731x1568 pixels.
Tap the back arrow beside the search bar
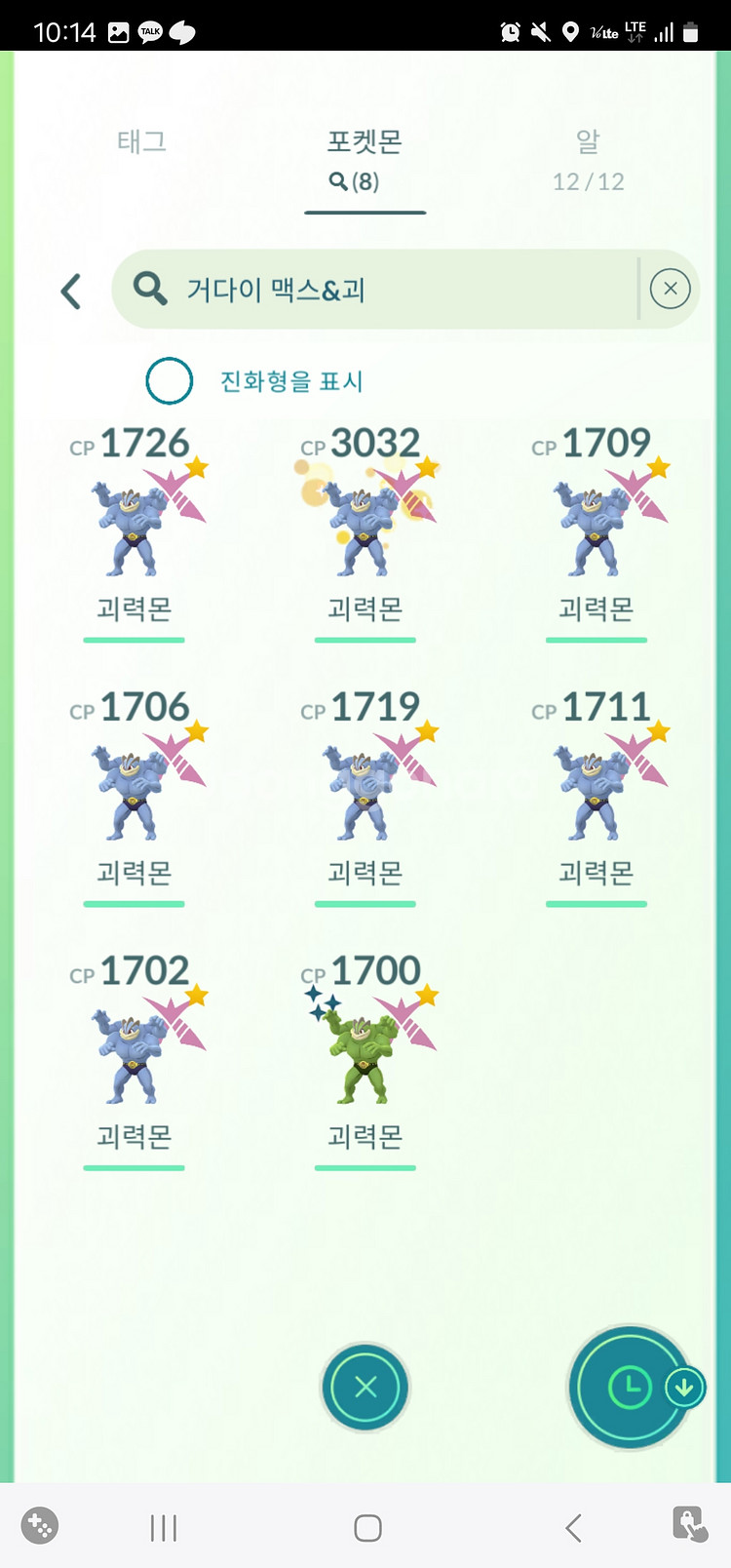point(69,290)
